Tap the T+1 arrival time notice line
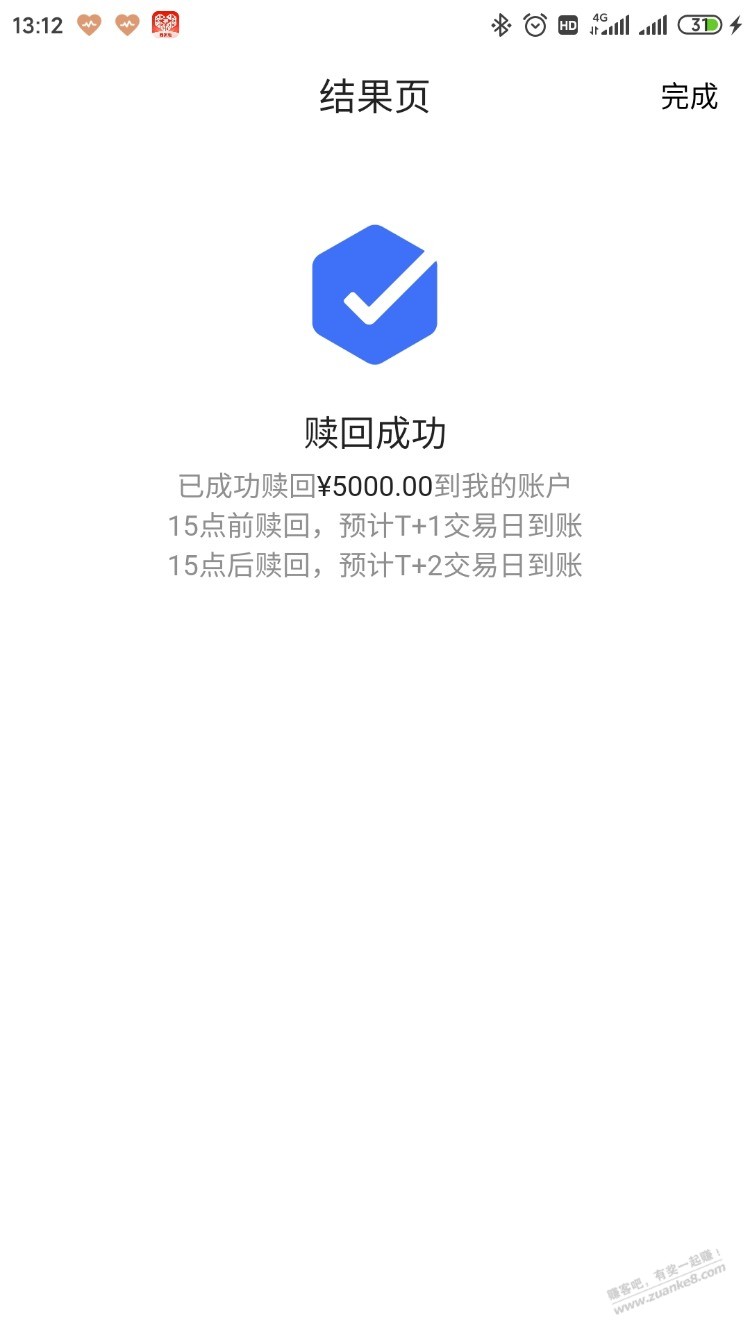Screen dimensions: 750x1334 pyautogui.click(x=377, y=524)
